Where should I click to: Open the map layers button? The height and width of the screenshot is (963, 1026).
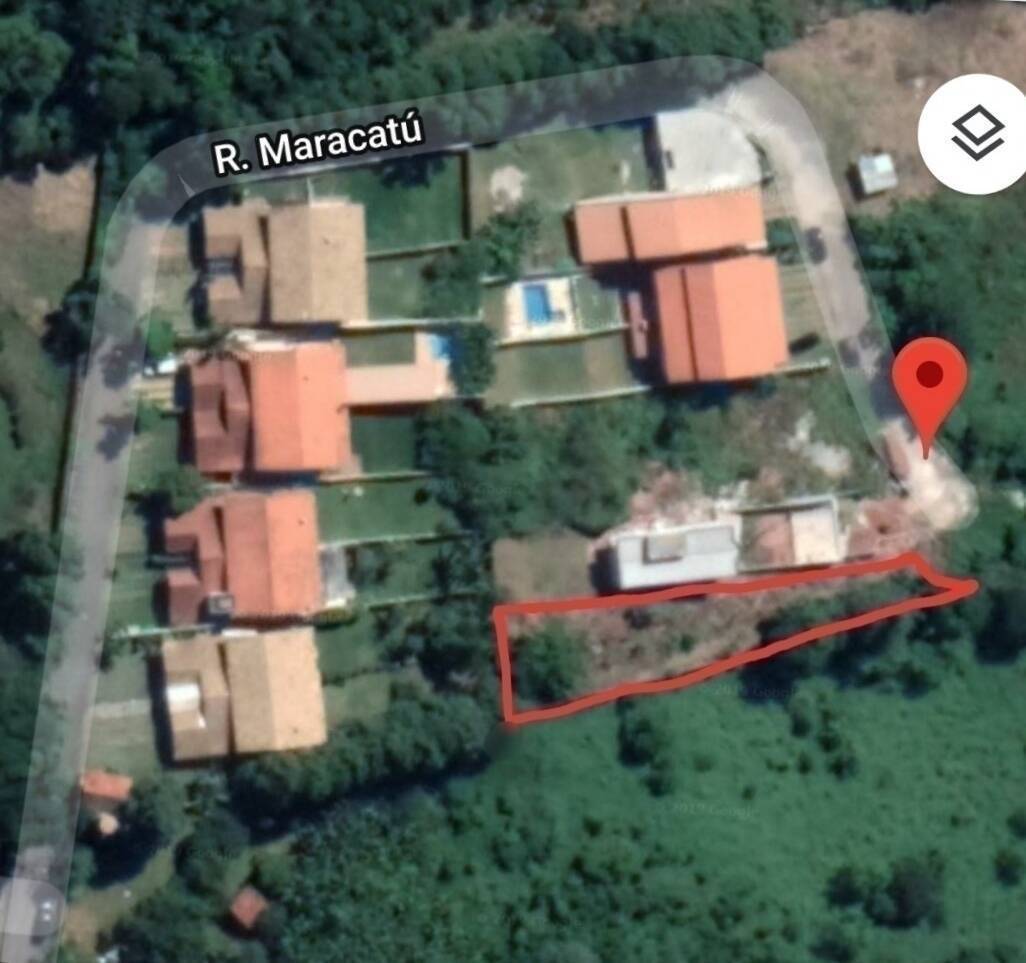(x=977, y=134)
